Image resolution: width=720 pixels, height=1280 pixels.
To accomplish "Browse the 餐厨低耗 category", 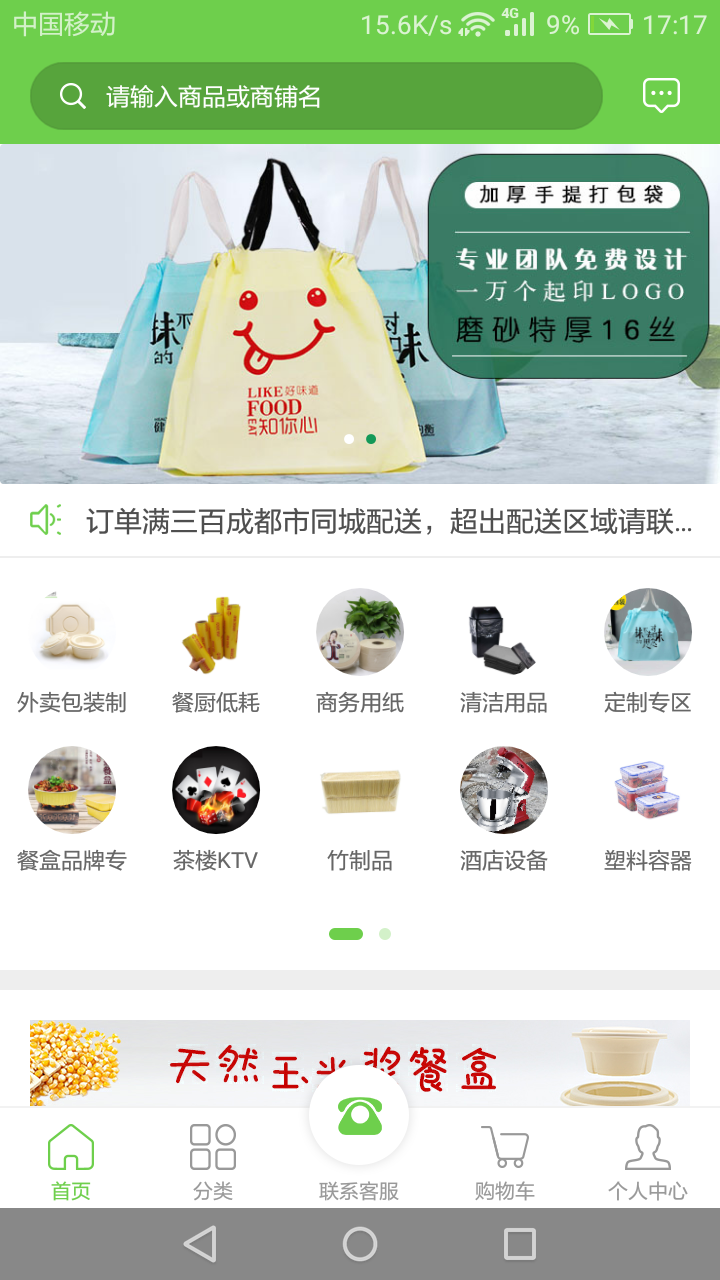I will click(216, 650).
